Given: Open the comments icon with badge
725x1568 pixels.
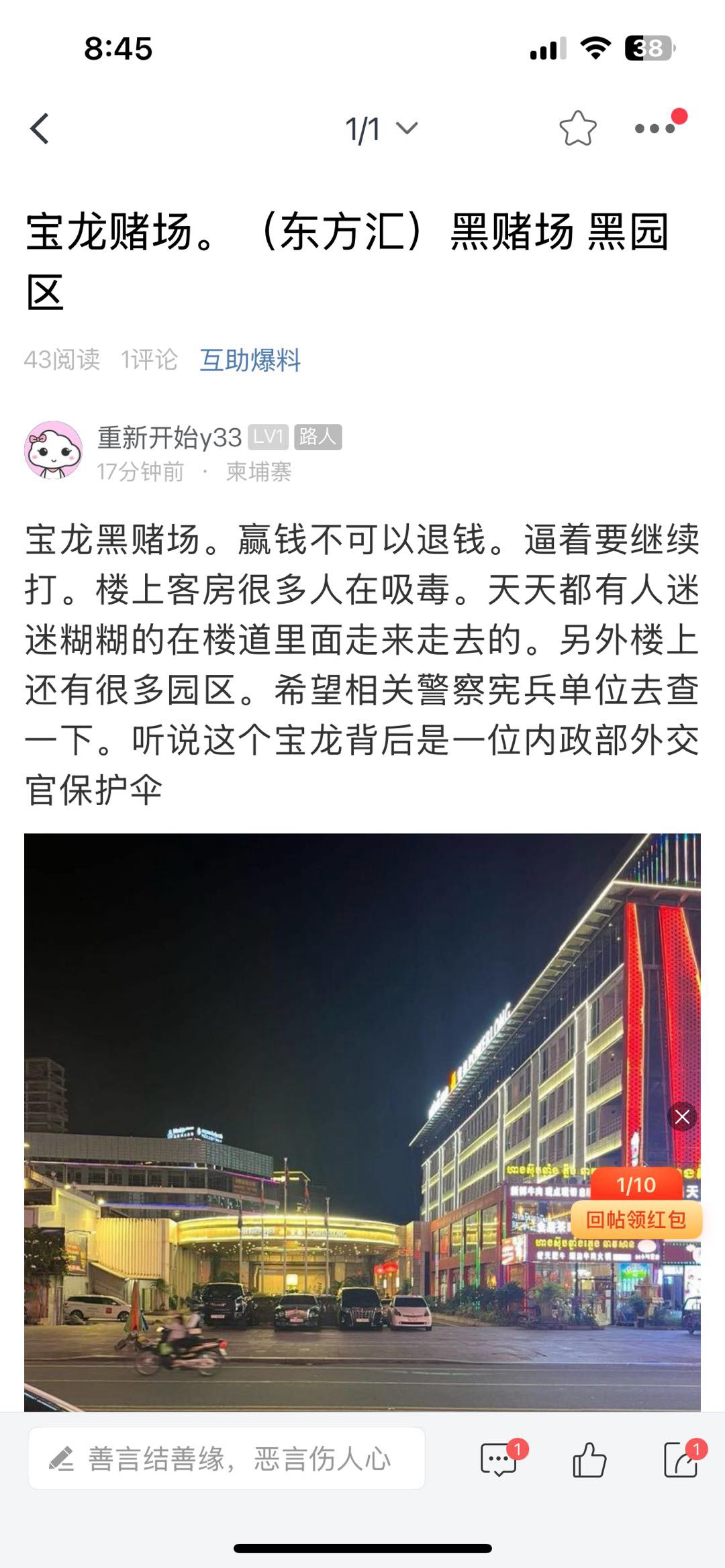Looking at the screenshot, I should [500, 1459].
